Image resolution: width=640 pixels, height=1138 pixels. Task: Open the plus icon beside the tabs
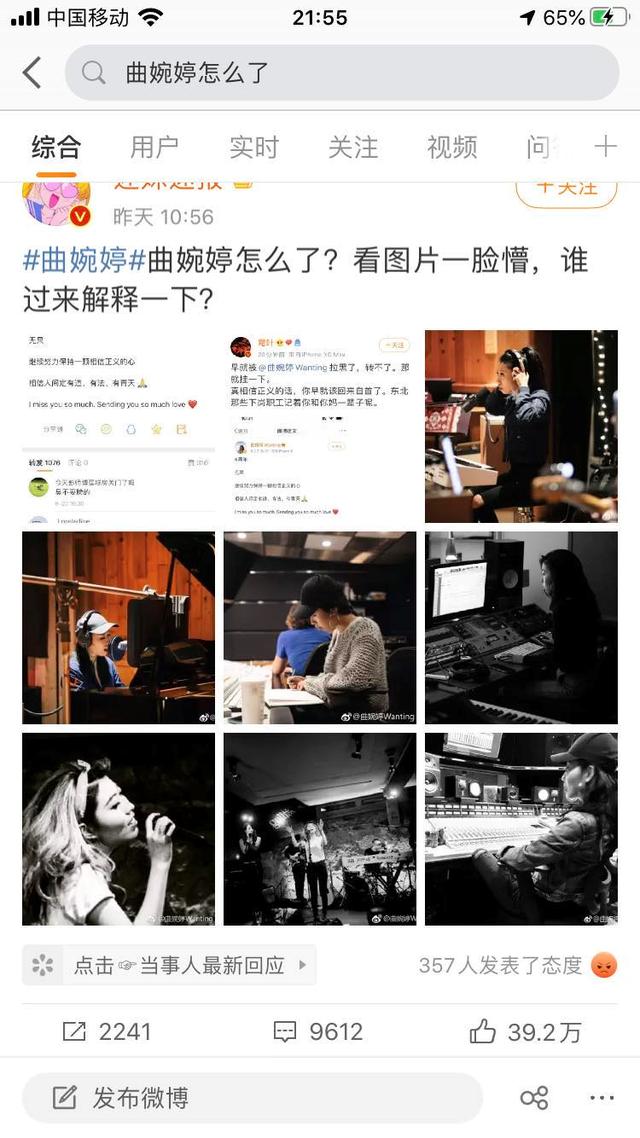coord(606,147)
